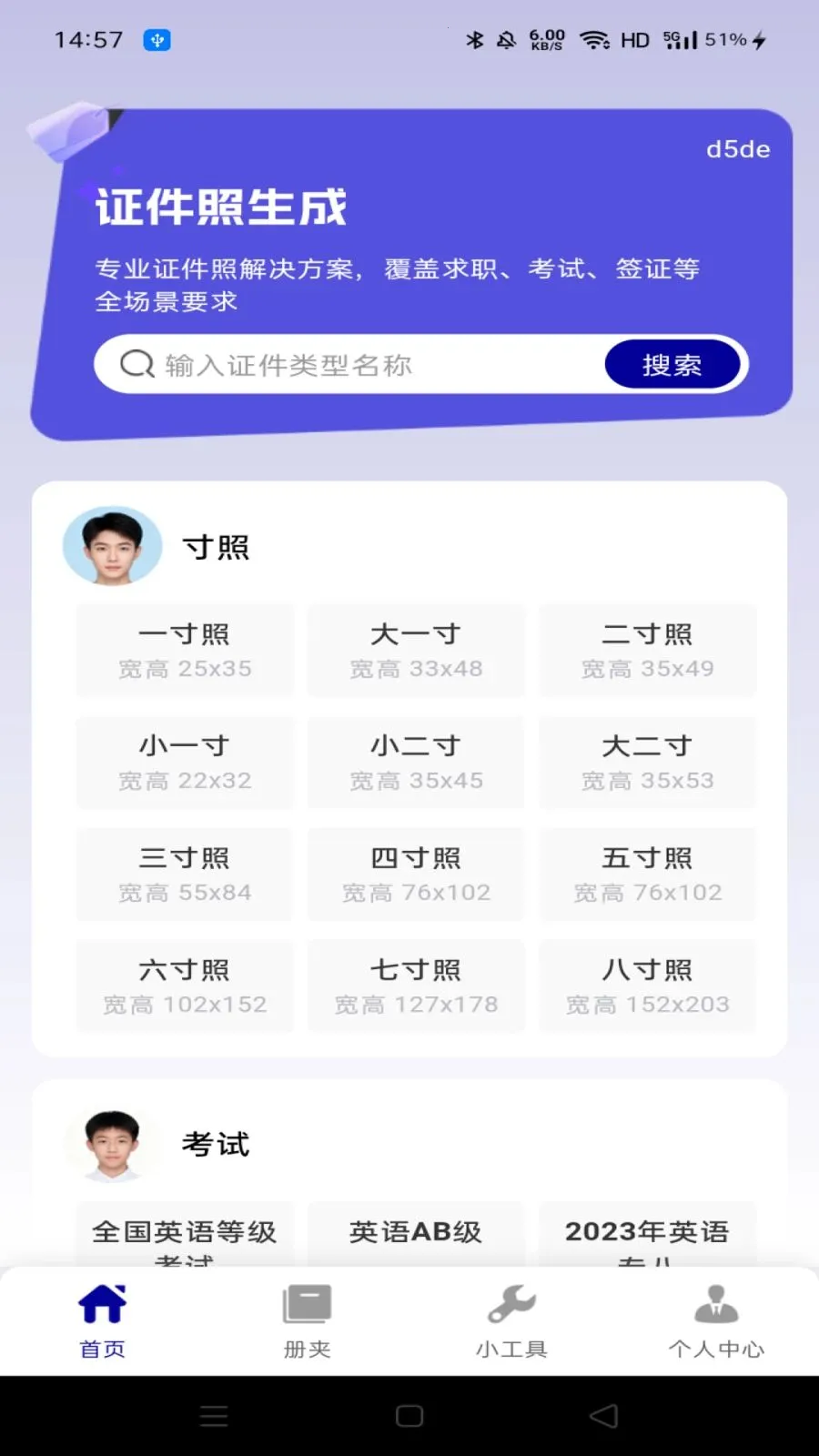The image size is (819, 1456).
Task: Go to the 个人中心 tab
Action: tap(716, 1321)
